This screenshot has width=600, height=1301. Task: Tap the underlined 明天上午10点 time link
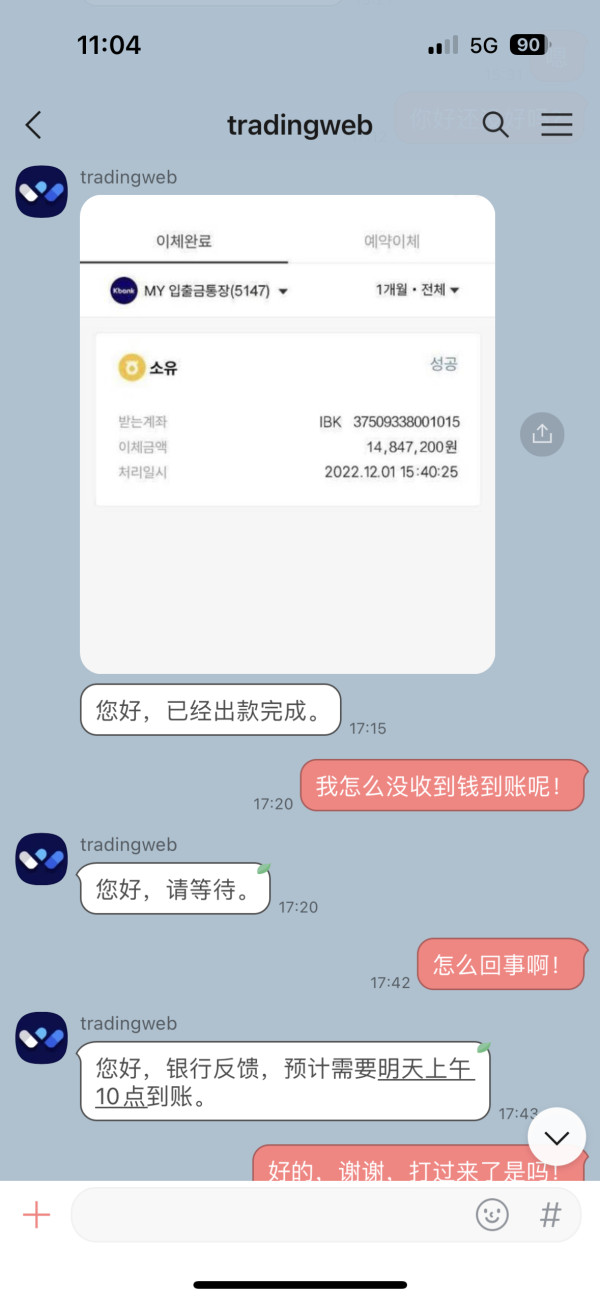pyautogui.click(x=284, y=1082)
